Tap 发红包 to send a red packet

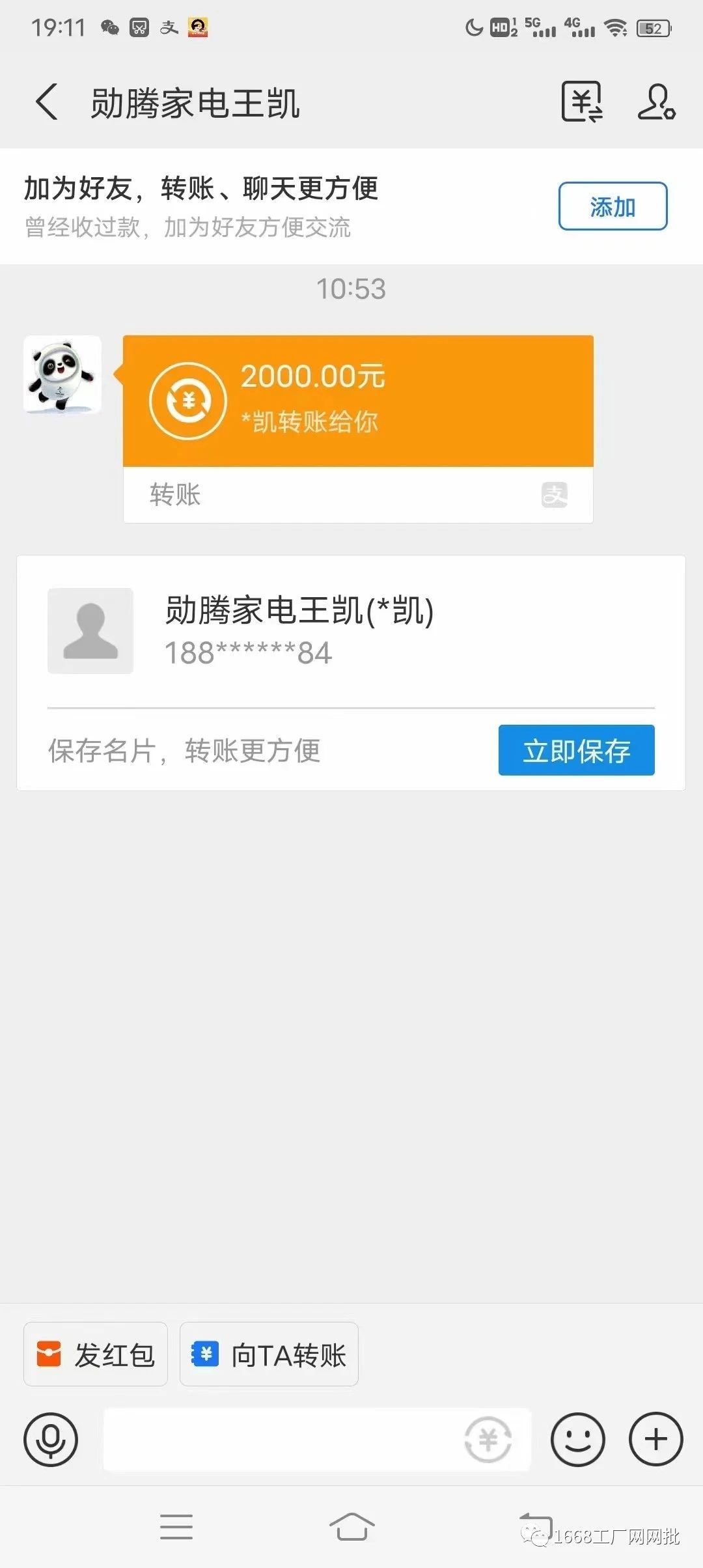pyautogui.click(x=96, y=1354)
